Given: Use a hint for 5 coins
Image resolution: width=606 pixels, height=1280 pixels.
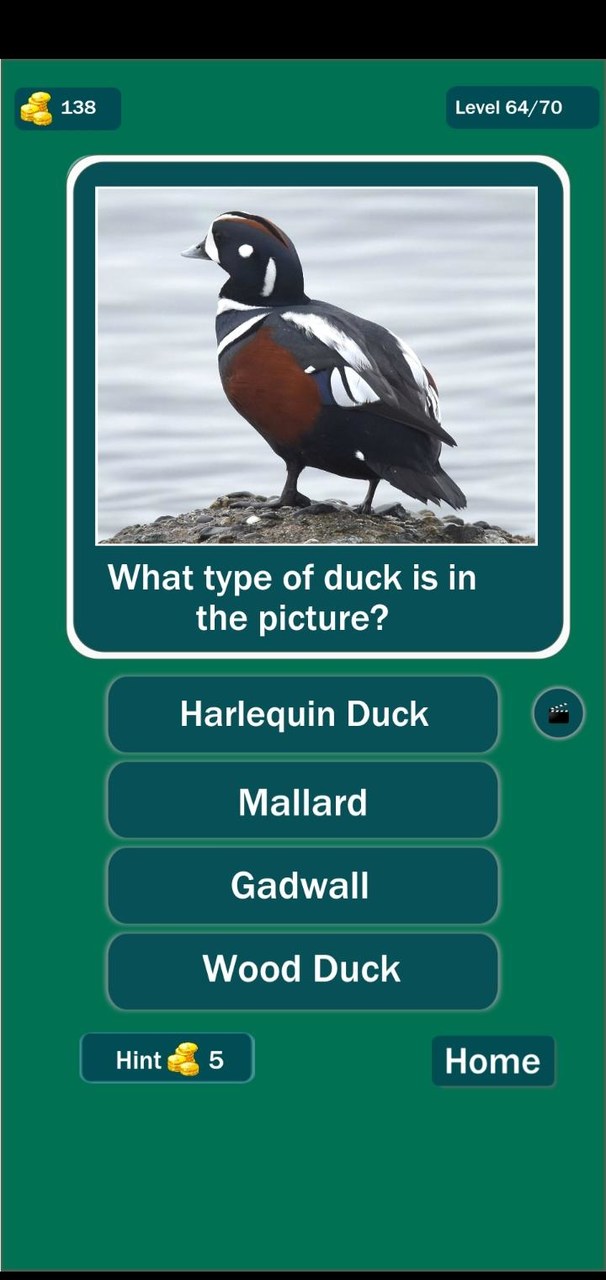Looking at the screenshot, I should [167, 1059].
